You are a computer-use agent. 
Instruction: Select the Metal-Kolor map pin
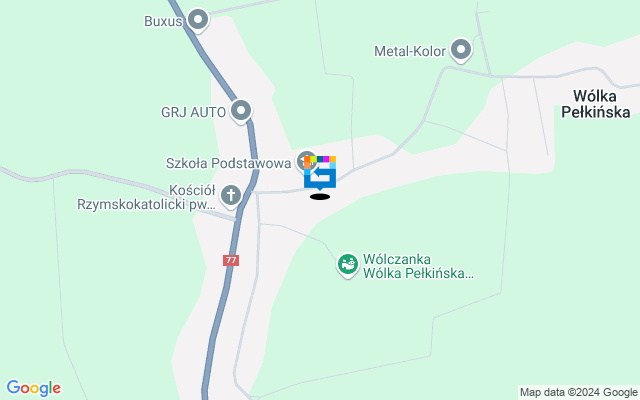(x=460, y=49)
